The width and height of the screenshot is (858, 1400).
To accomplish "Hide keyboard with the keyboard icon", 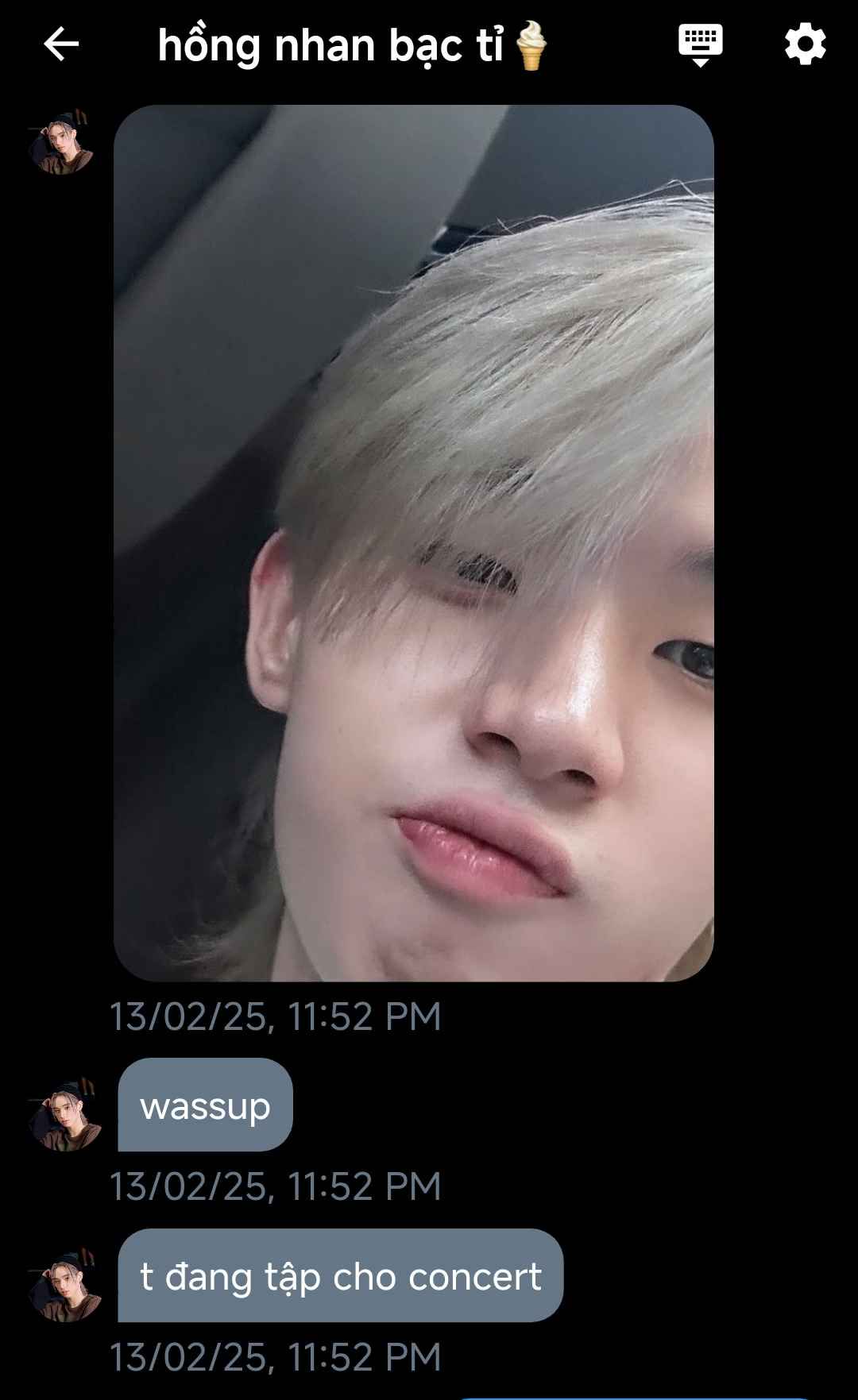I will coord(700,44).
